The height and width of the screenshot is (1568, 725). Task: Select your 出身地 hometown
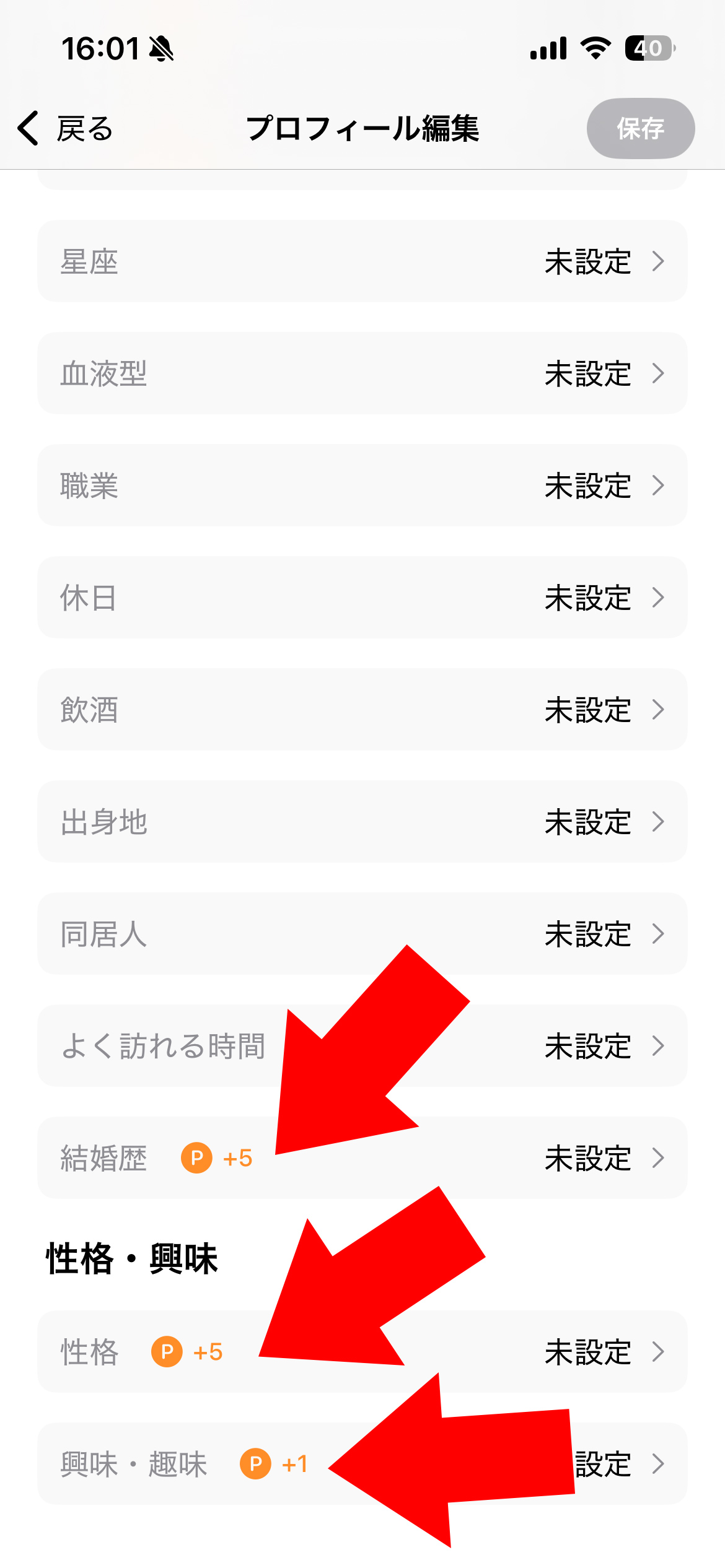[362, 822]
